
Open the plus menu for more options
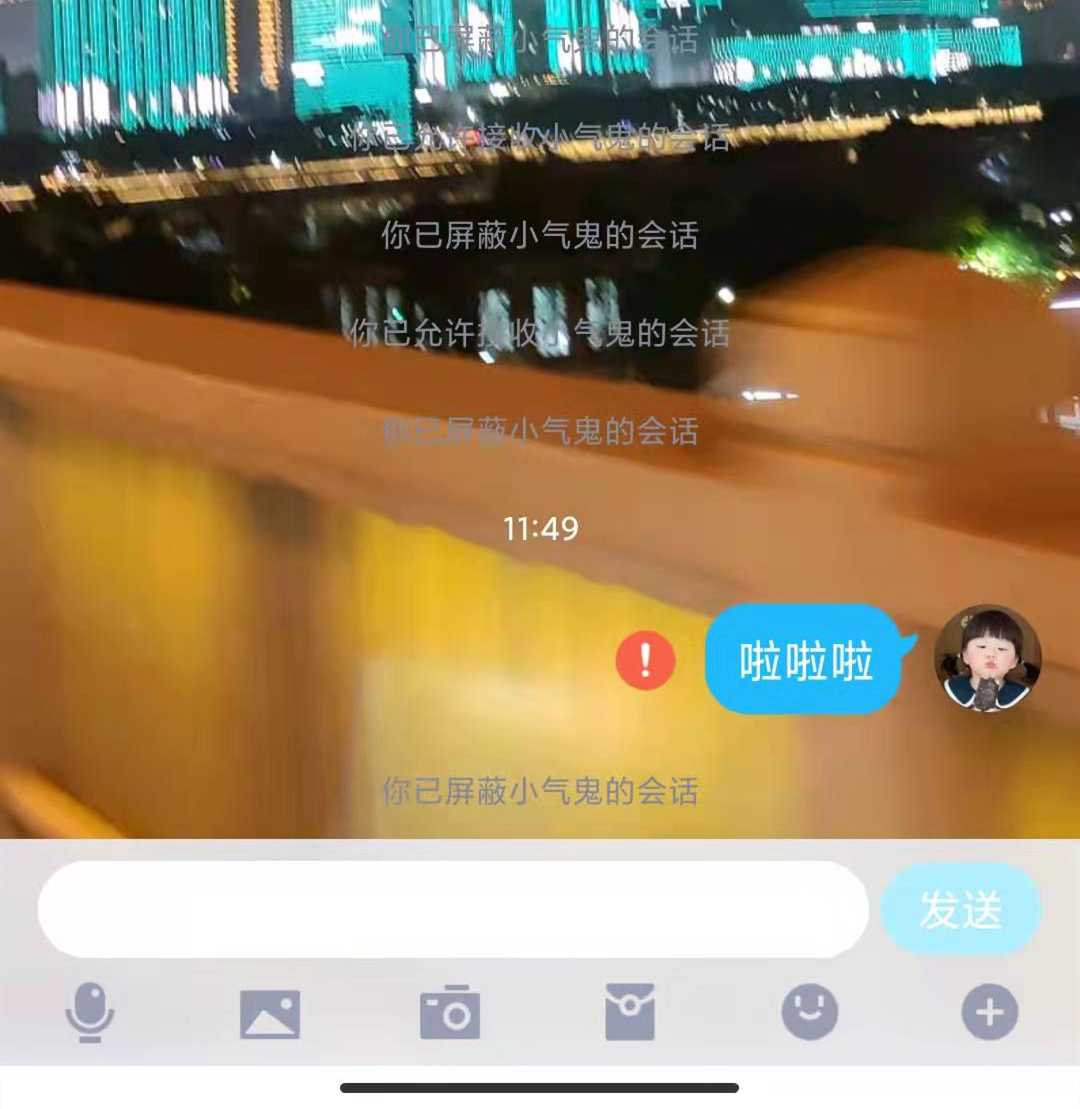pyautogui.click(x=989, y=1013)
